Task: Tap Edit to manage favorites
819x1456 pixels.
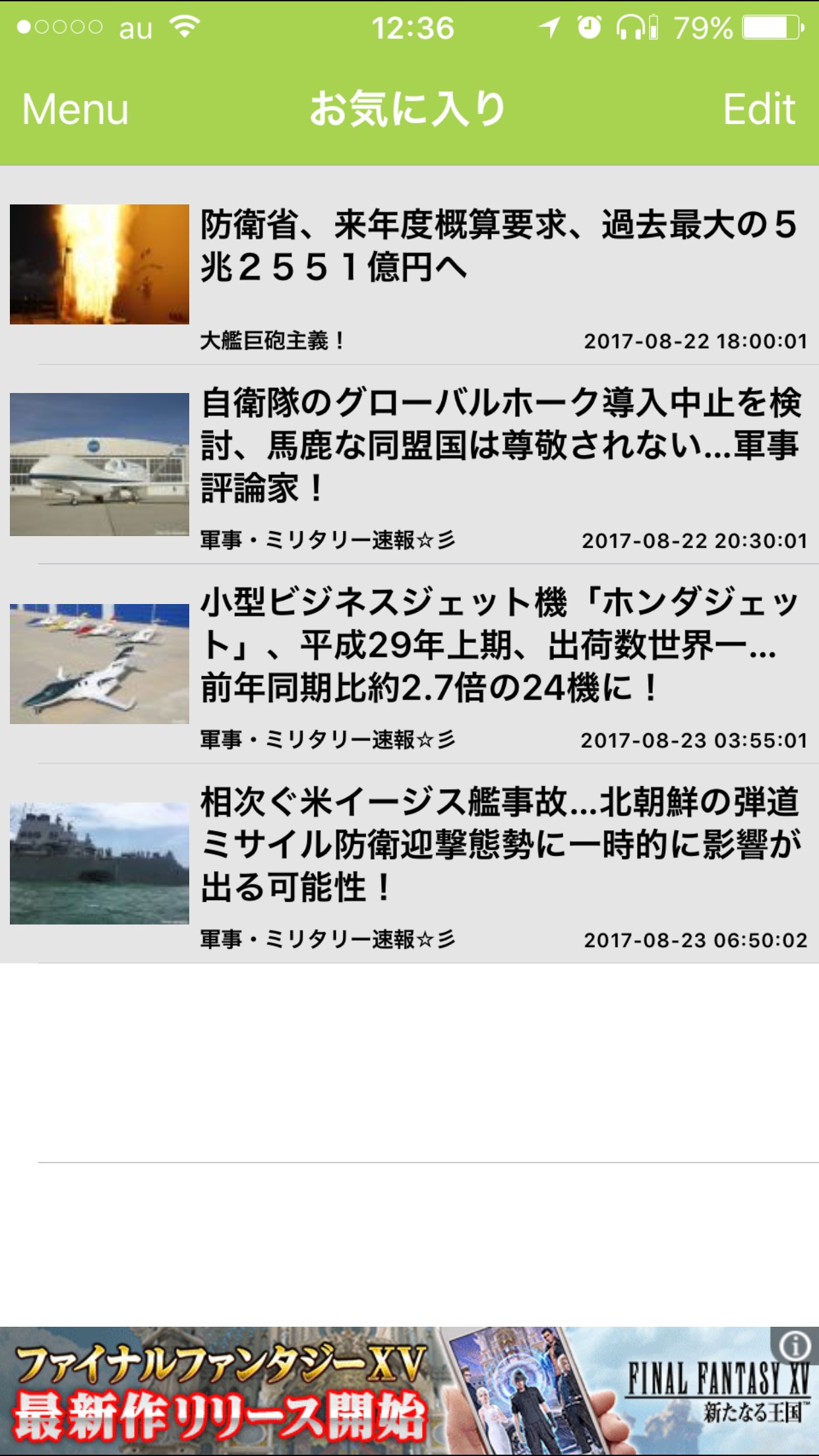Action: (759, 109)
